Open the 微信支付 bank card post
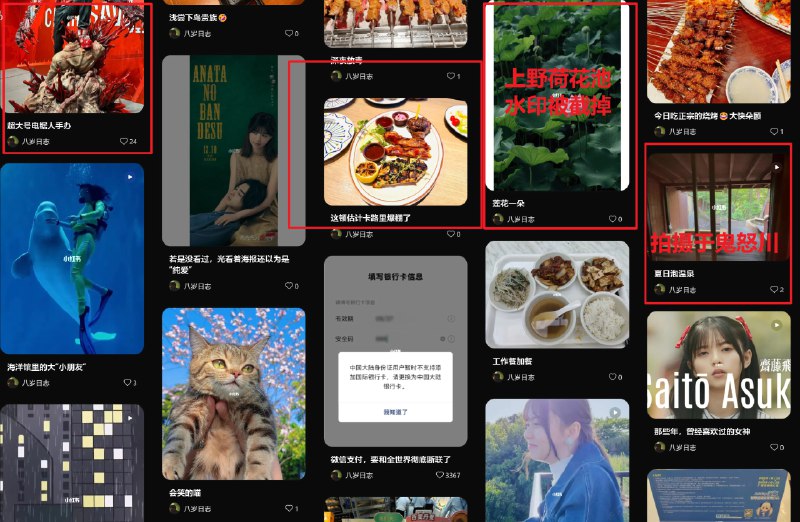Screen dimensions: 800x522 (395, 352)
